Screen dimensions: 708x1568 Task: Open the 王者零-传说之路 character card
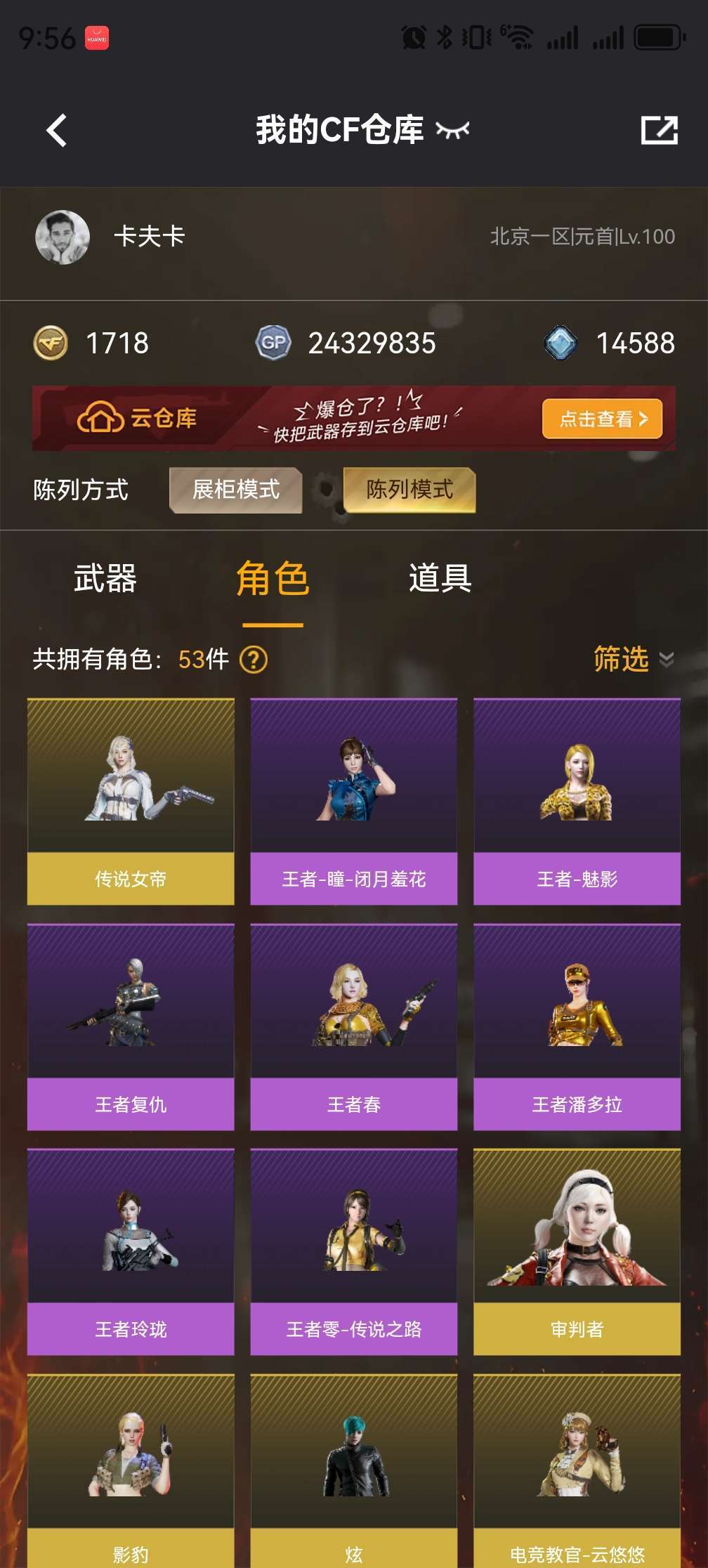coord(354,1252)
